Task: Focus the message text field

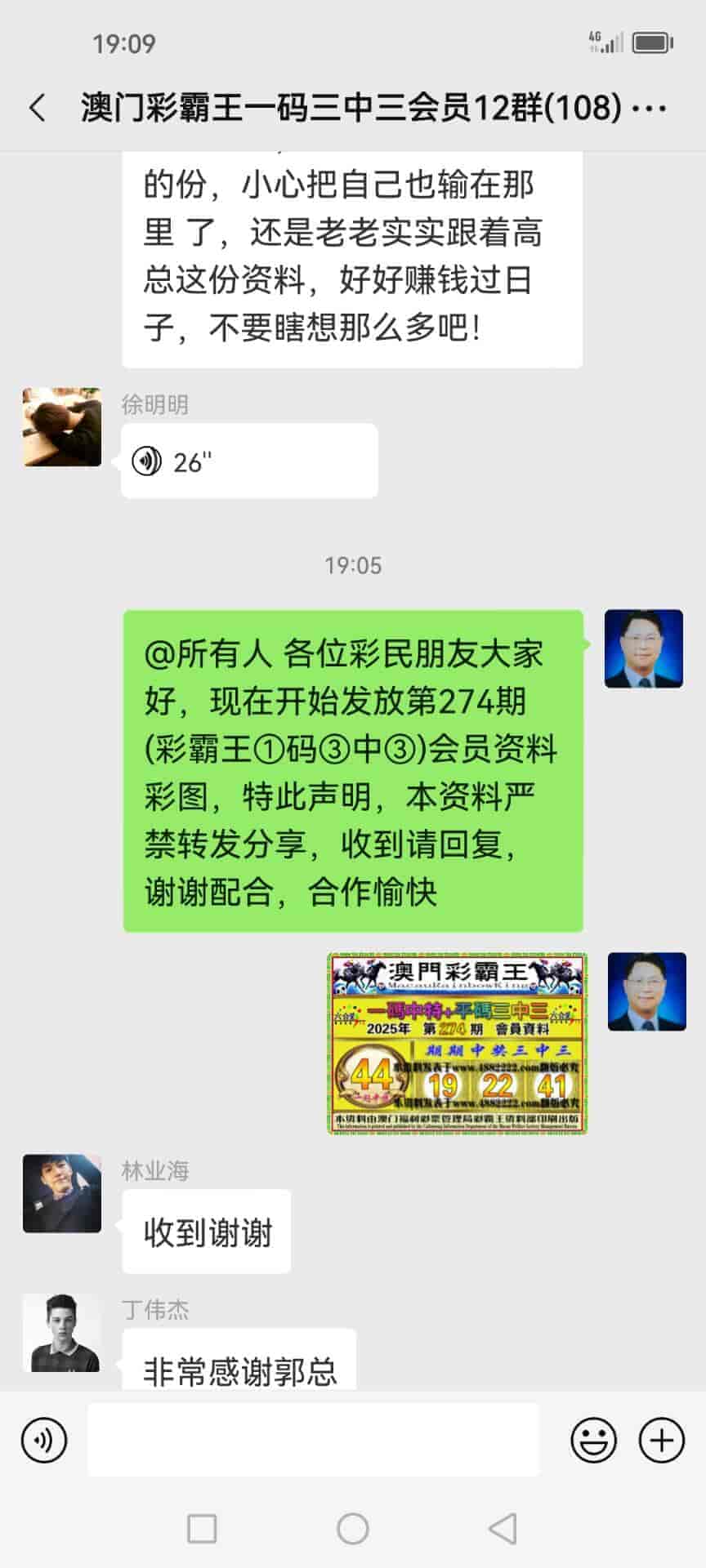Action: [x=314, y=1441]
